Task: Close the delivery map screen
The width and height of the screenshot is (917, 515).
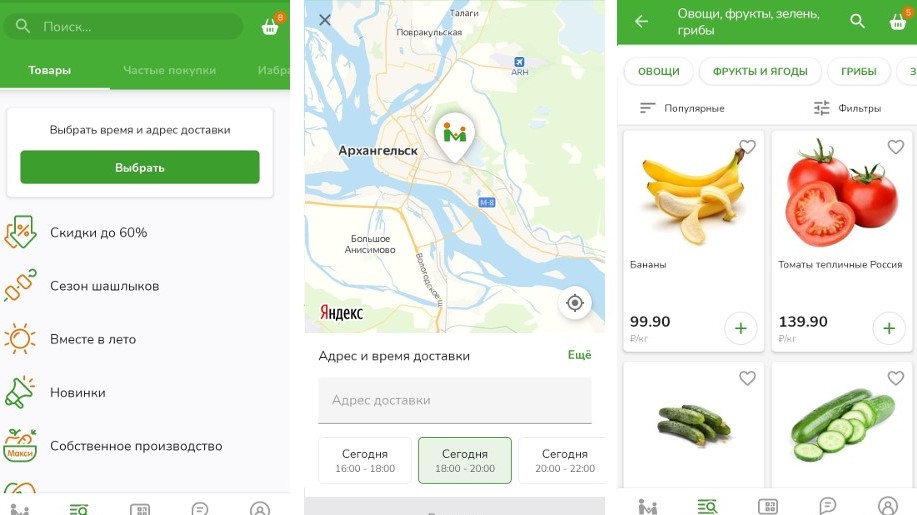Action: click(324, 20)
